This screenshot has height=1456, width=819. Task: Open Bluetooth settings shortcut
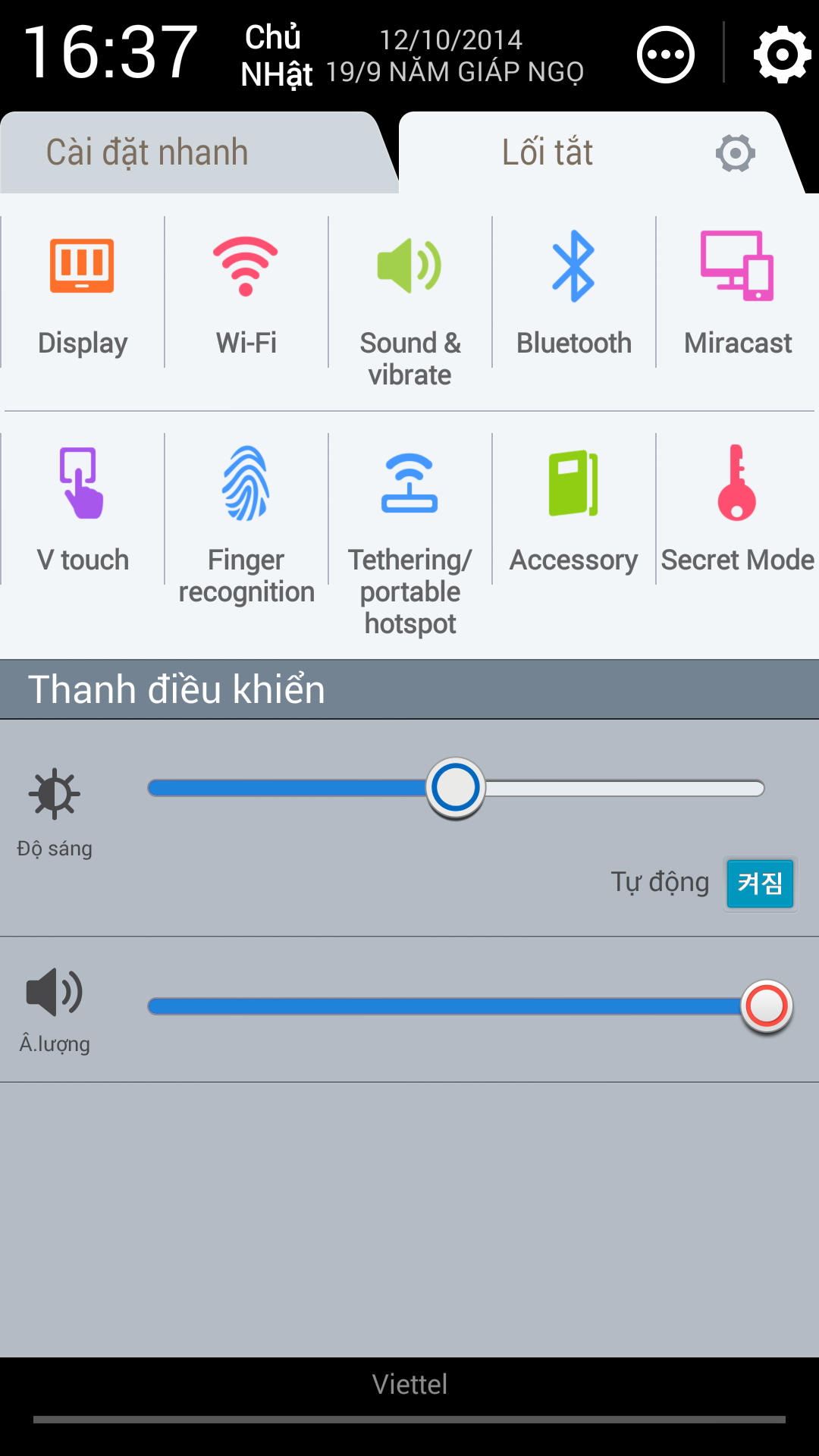[573, 293]
